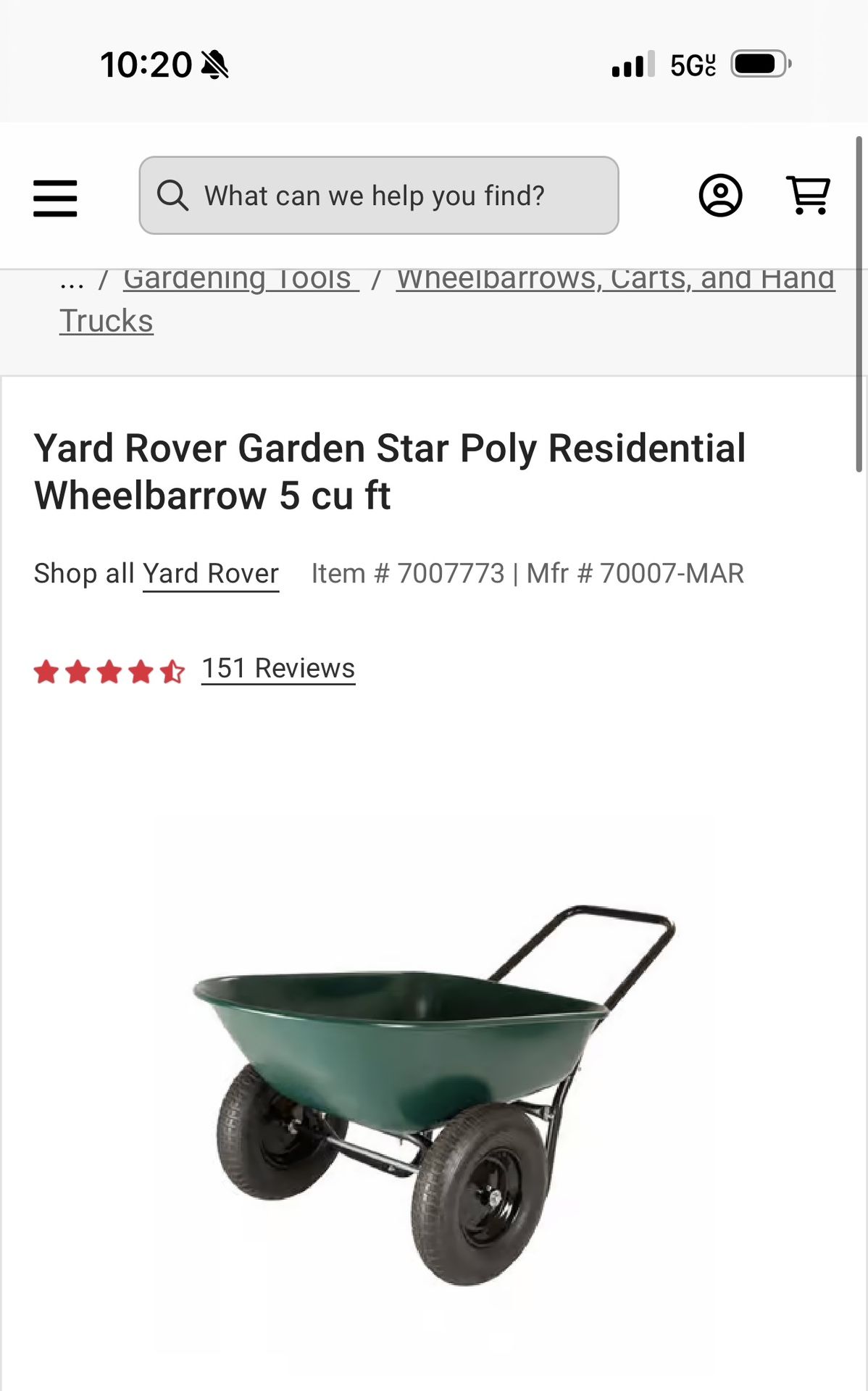Tap the search field to find products

378,196
